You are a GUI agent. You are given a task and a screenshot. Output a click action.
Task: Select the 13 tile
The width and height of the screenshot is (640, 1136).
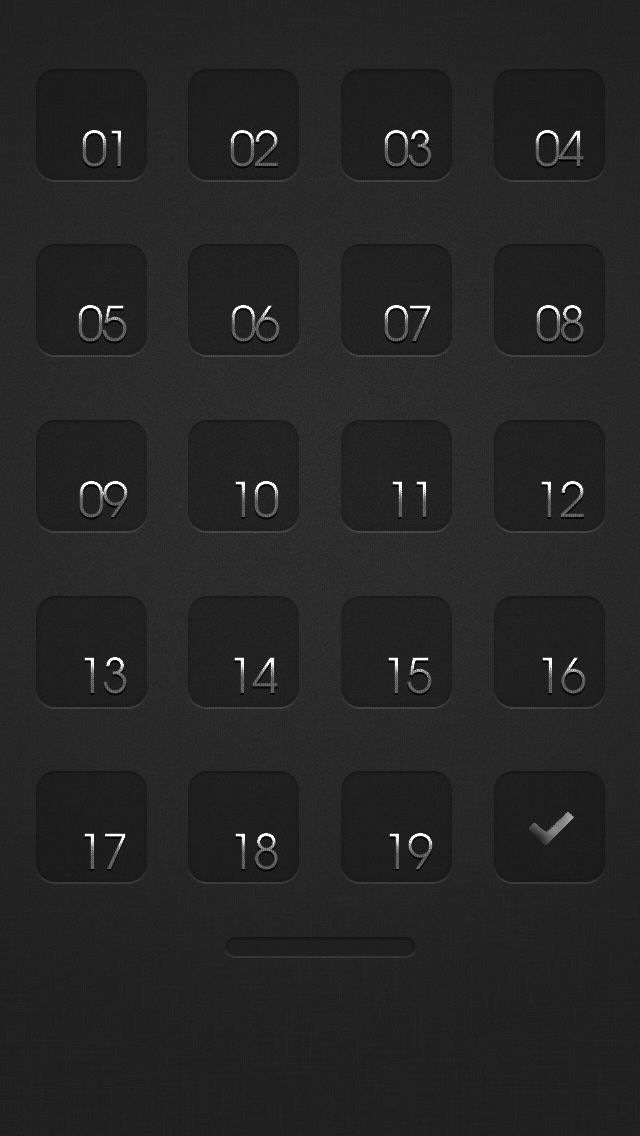tap(91, 652)
